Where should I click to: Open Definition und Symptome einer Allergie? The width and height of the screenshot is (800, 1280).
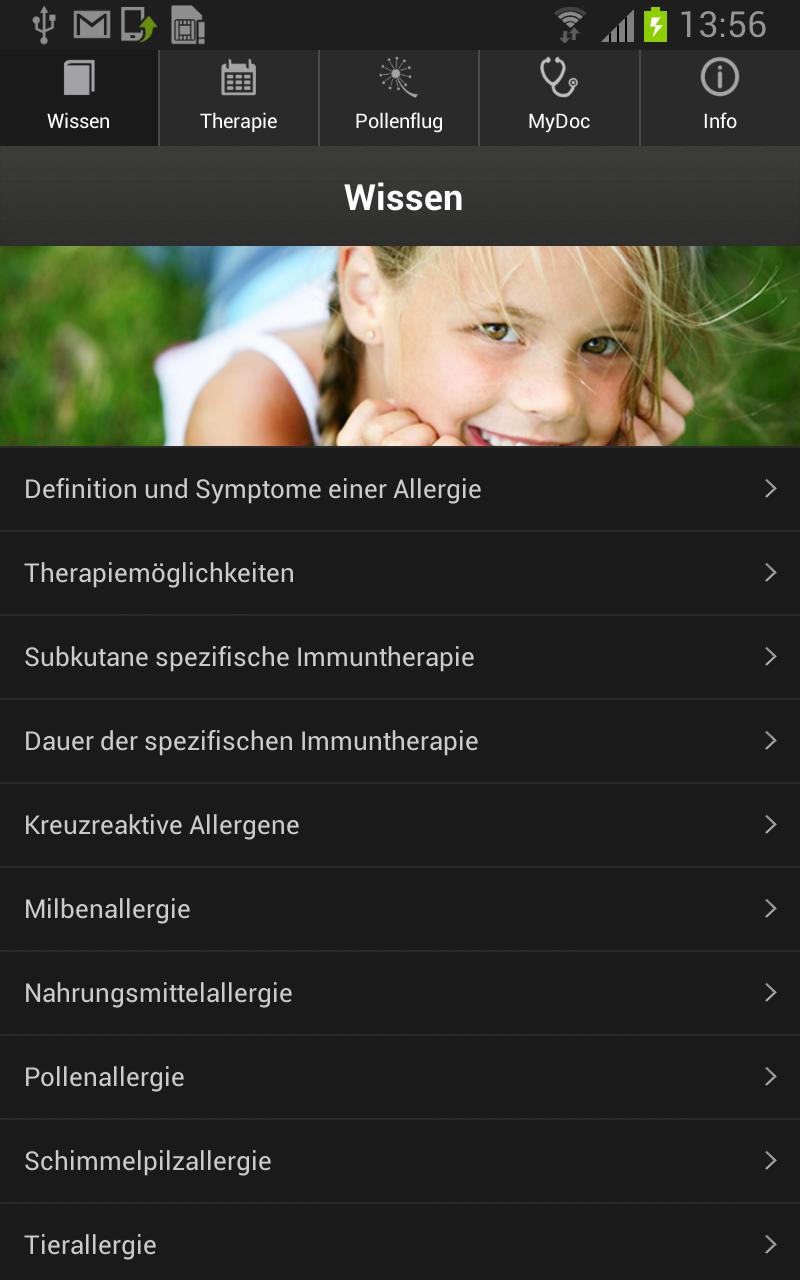(400, 489)
